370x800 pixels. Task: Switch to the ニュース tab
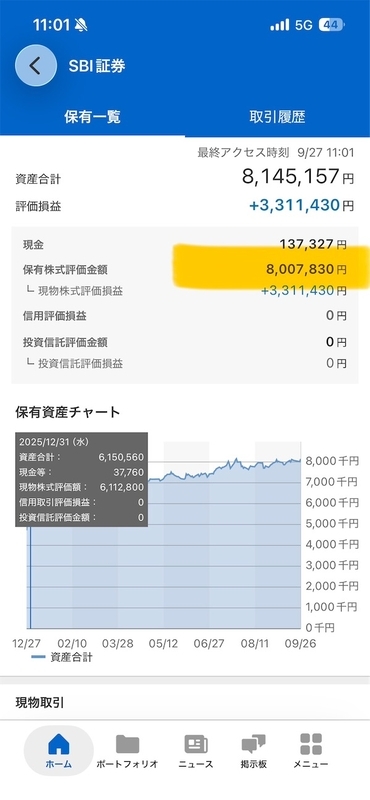tap(195, 751)
